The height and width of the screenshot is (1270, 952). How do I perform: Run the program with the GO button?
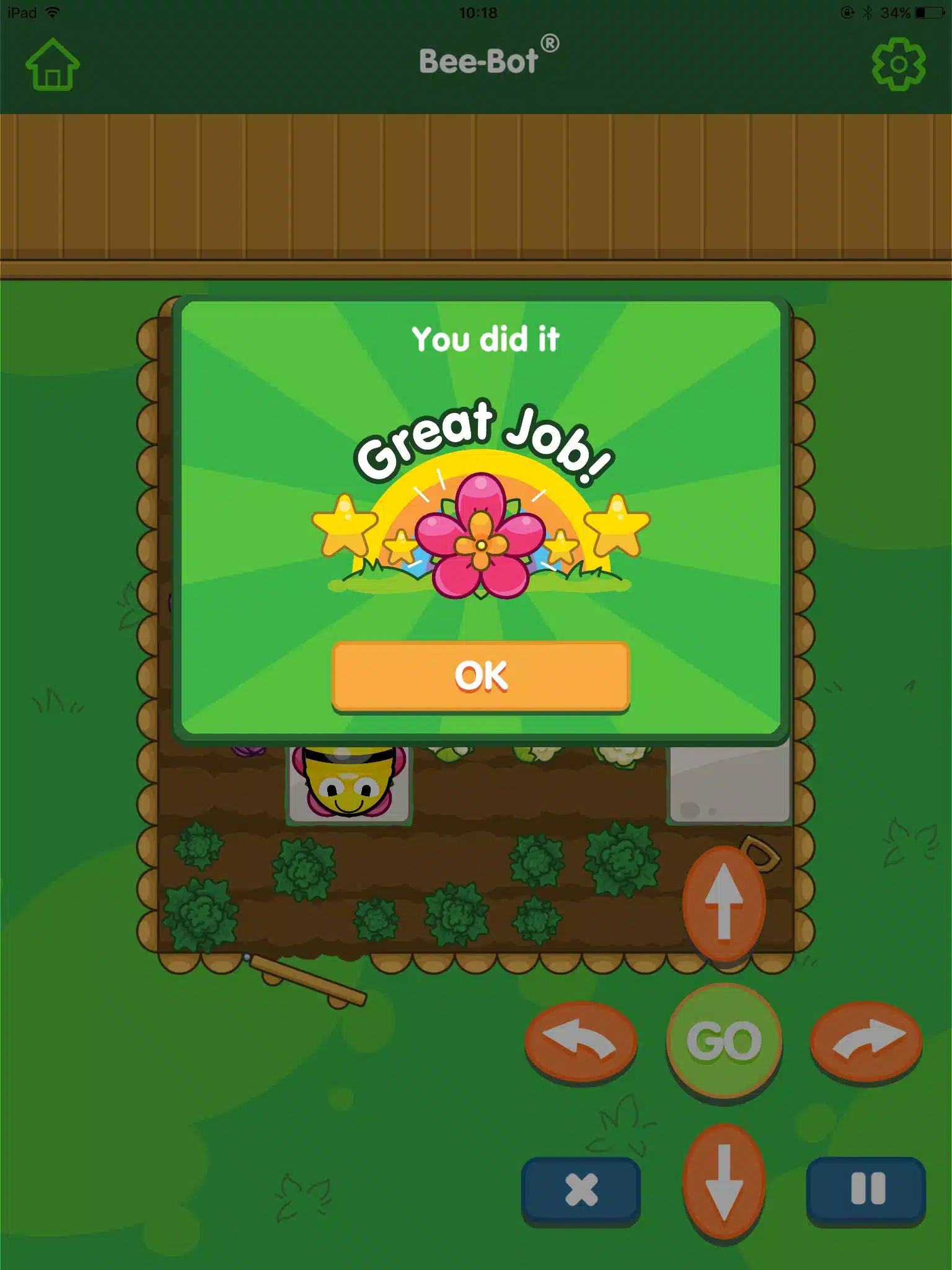pos(724,1041)
